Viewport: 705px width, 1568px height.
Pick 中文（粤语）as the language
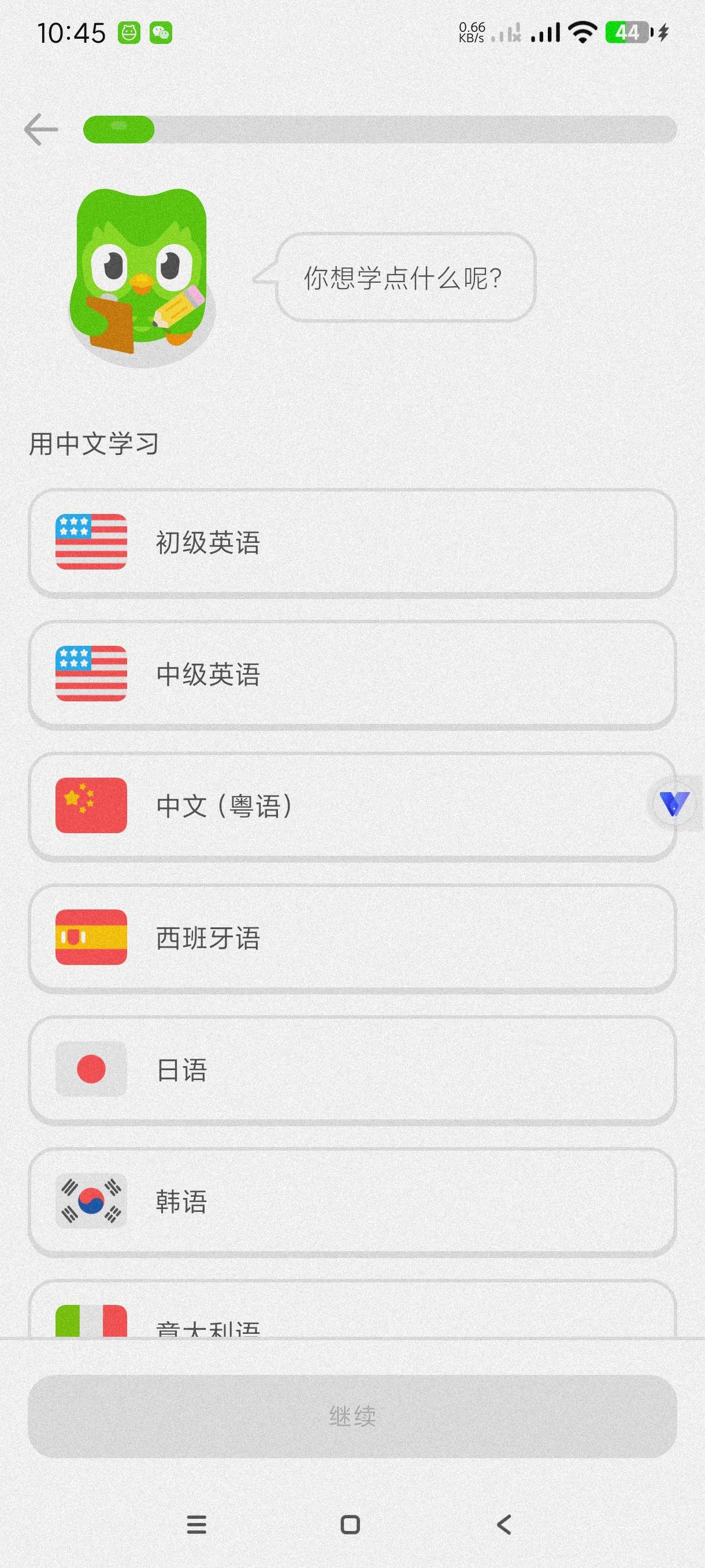coord(340,805)
